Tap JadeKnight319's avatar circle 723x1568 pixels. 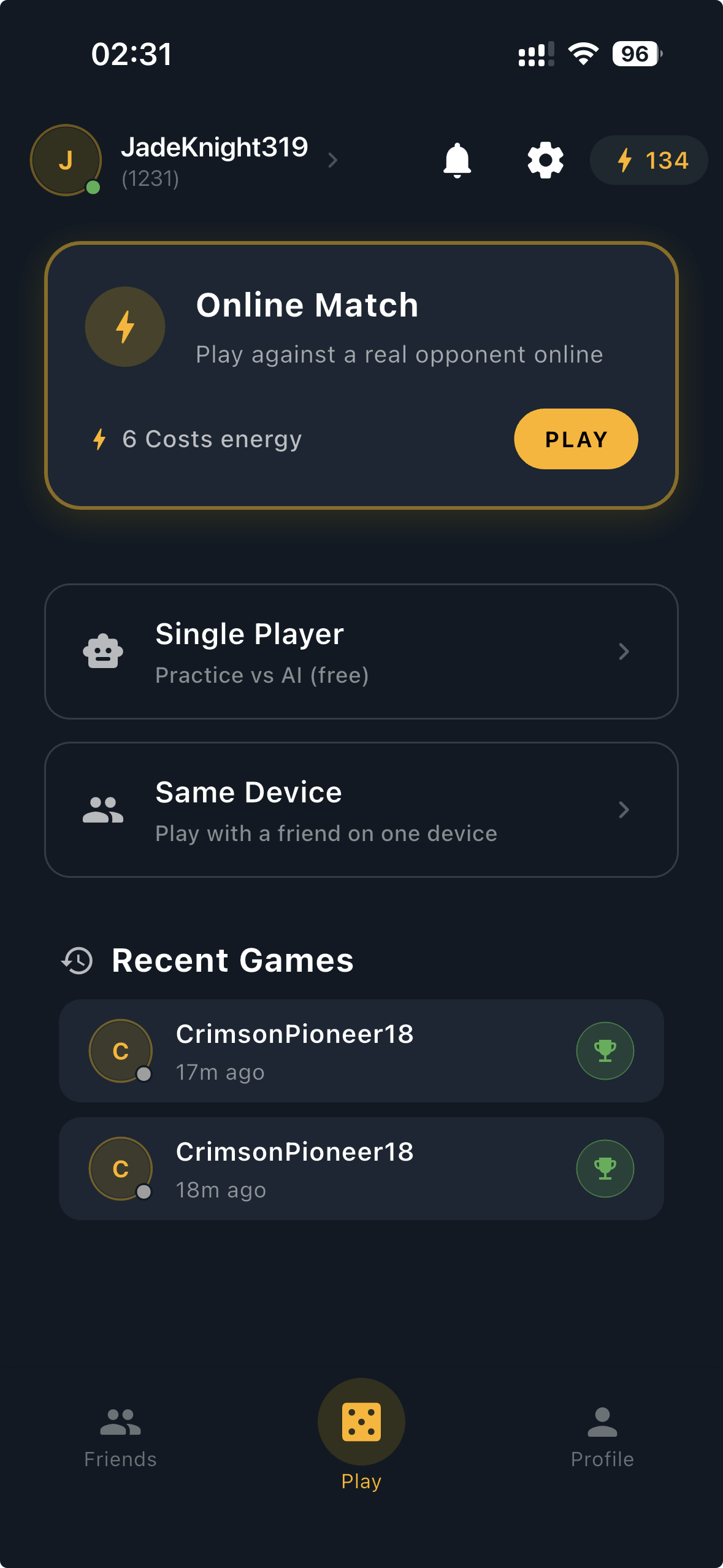(66, 159)
